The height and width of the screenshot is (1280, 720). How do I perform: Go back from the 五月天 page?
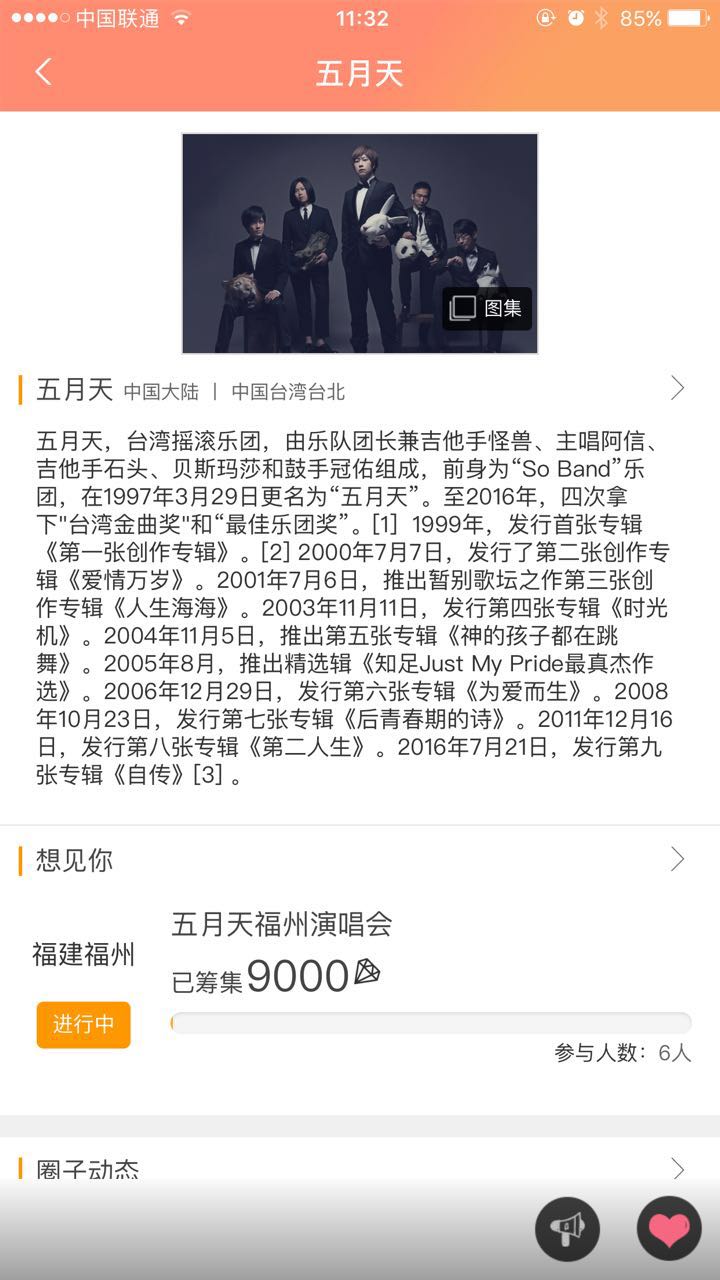pyautogui.click(x=43, y=73)
